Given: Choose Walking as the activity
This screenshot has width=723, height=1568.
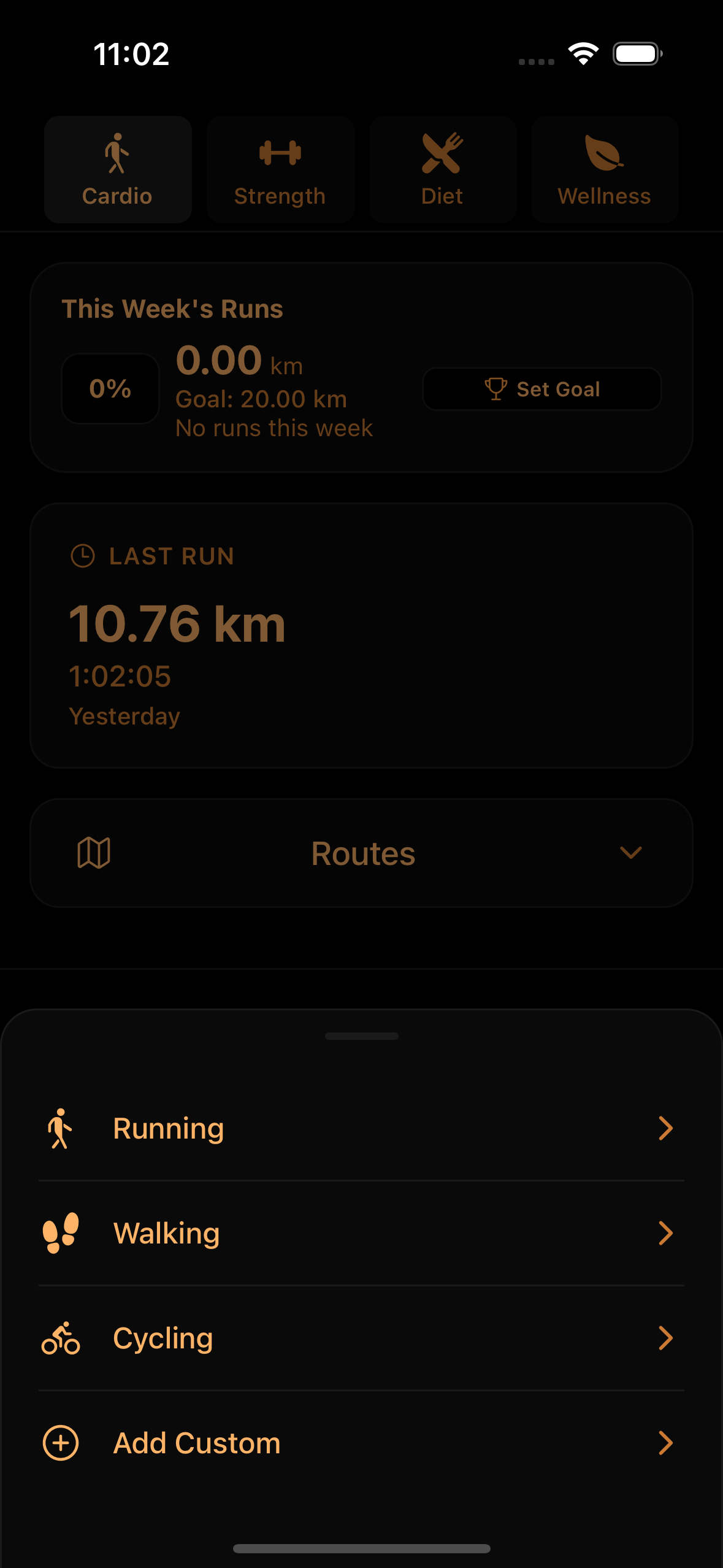Looking at the screenshot, I should click(361, 1233).
